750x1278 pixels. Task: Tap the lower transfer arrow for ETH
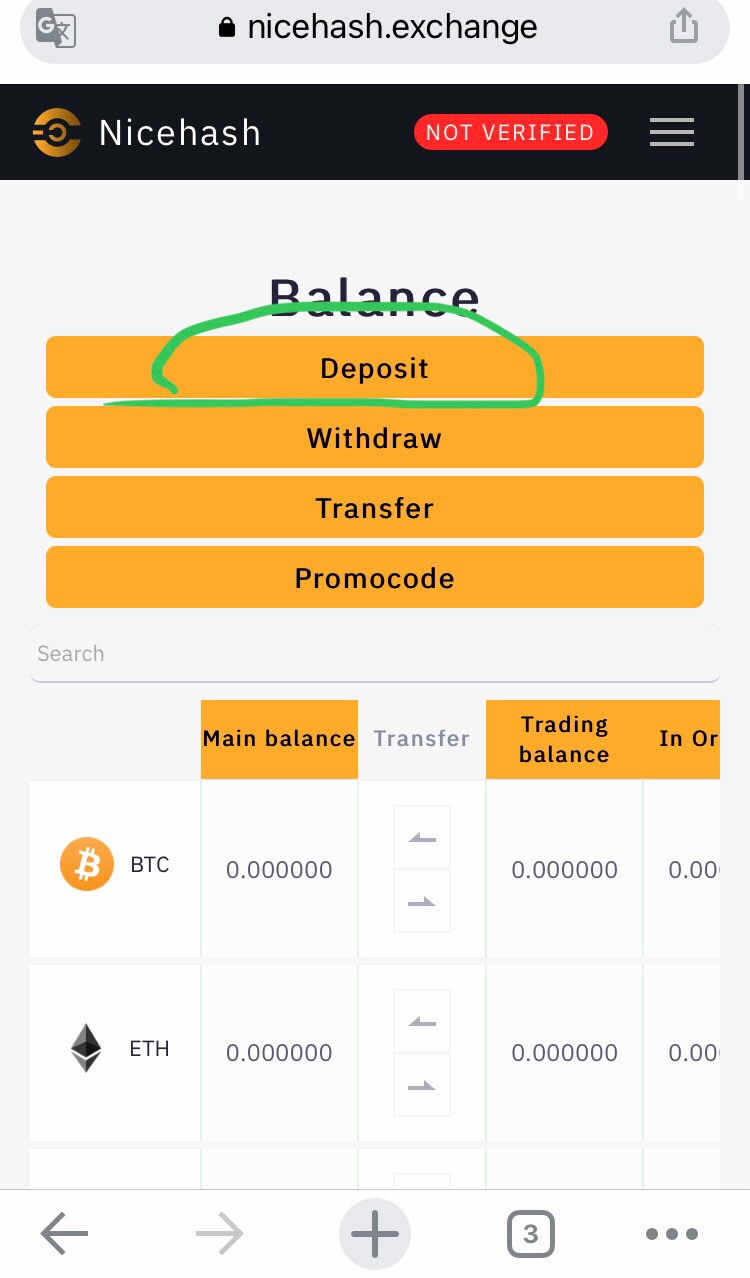coord(422,1085)
